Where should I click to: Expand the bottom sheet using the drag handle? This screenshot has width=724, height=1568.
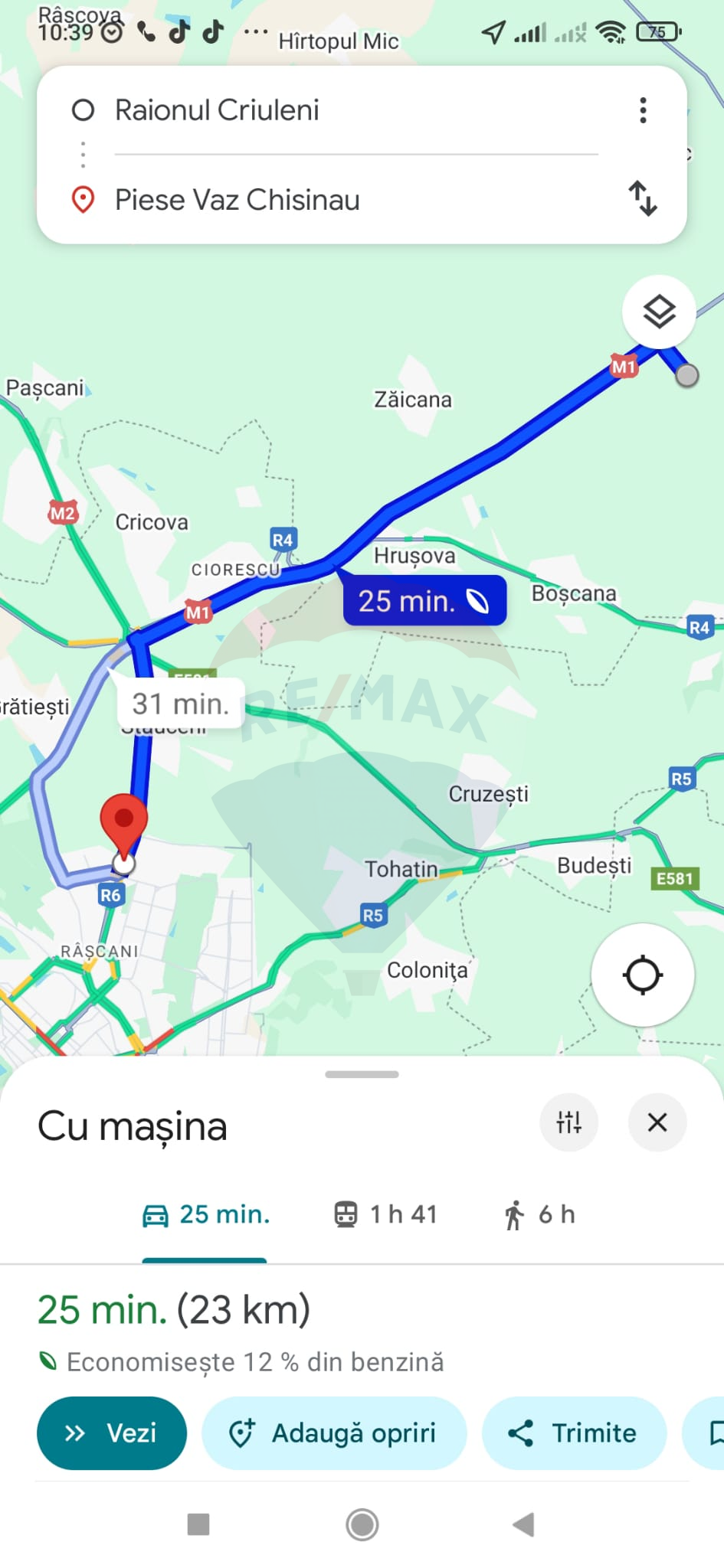click(362, 1075)
